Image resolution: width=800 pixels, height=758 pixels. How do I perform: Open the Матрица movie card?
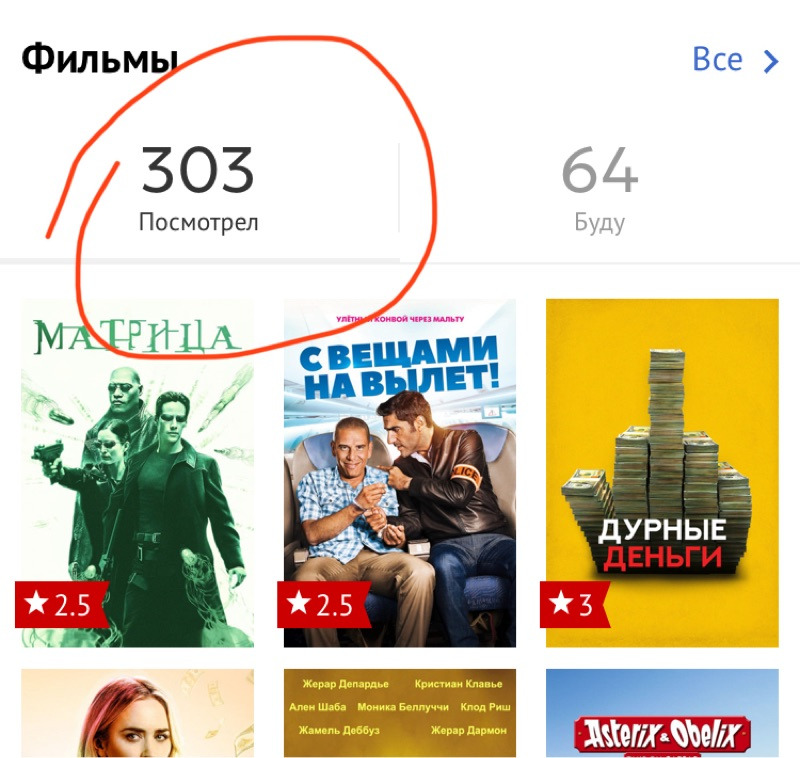click(x=137, y=472)
